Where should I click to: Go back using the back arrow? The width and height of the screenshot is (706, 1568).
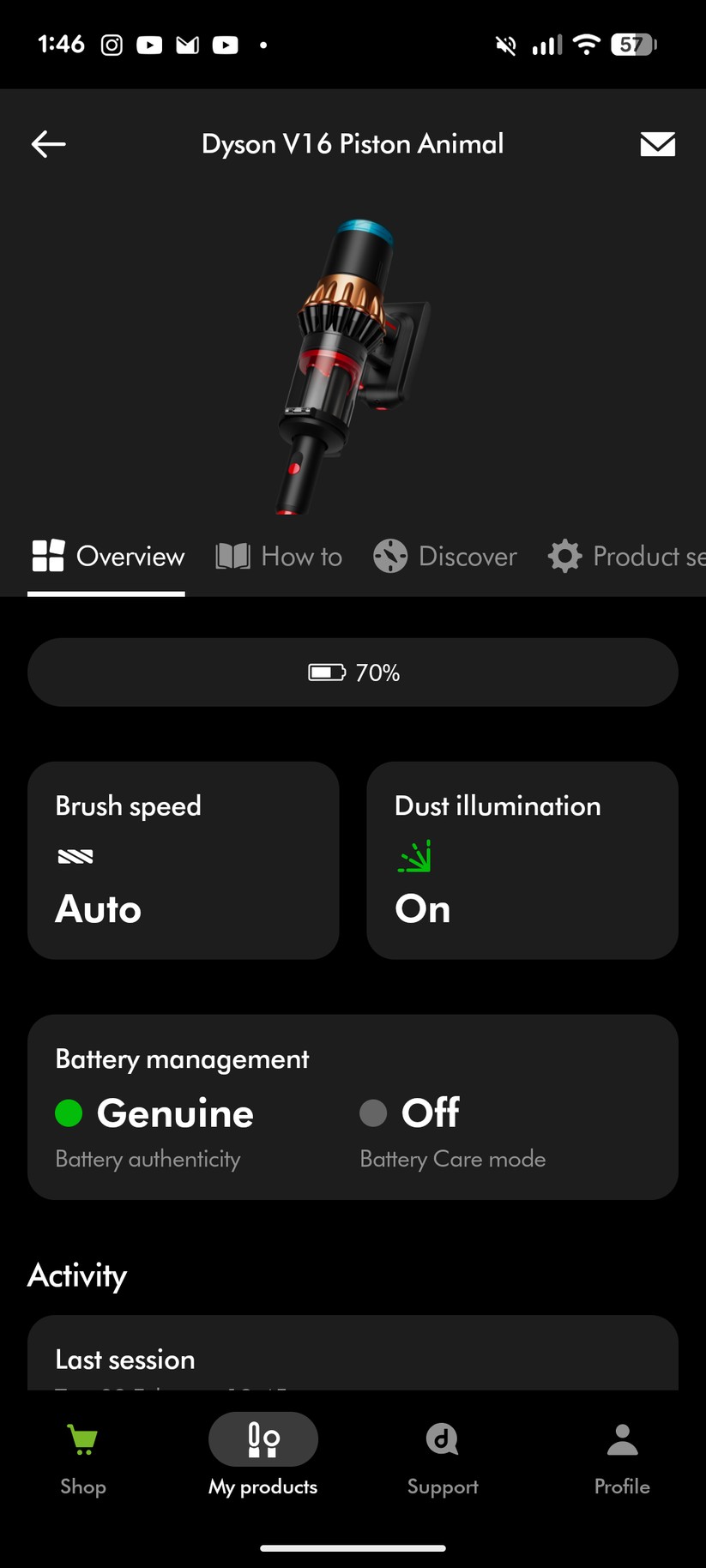48,144
